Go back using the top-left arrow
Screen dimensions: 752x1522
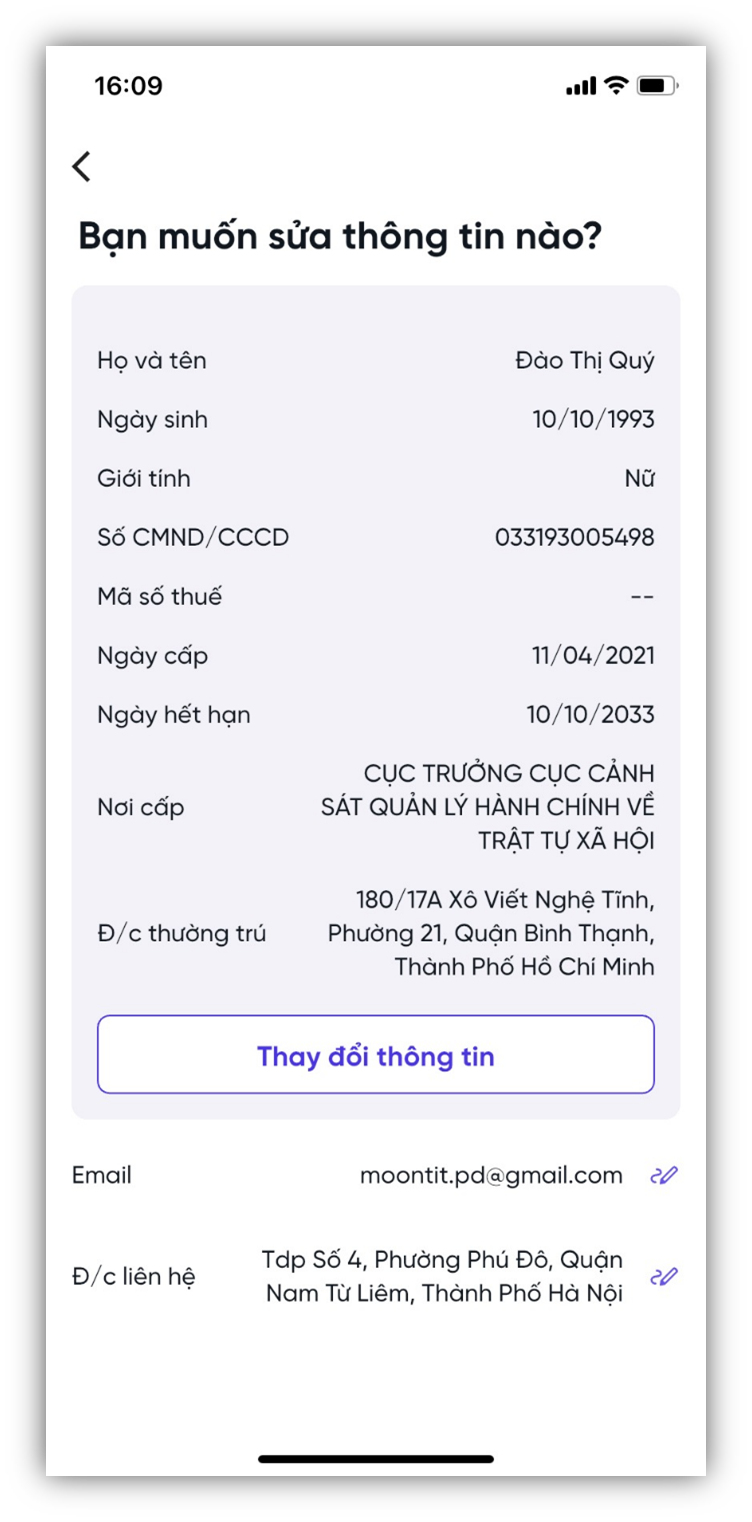[x=82, y=166]
